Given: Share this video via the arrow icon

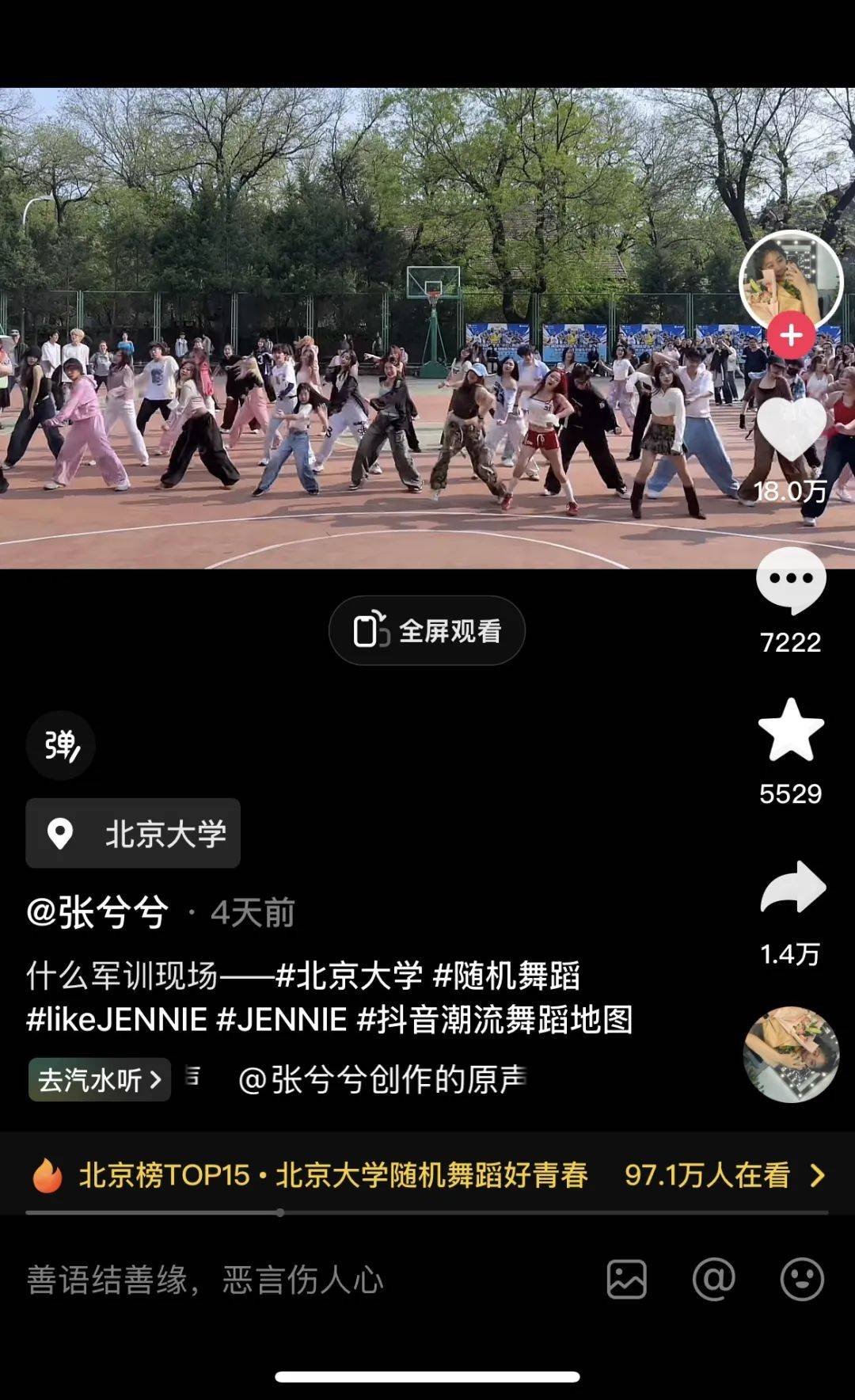Looking at the screenshot, I should point(792,887).
